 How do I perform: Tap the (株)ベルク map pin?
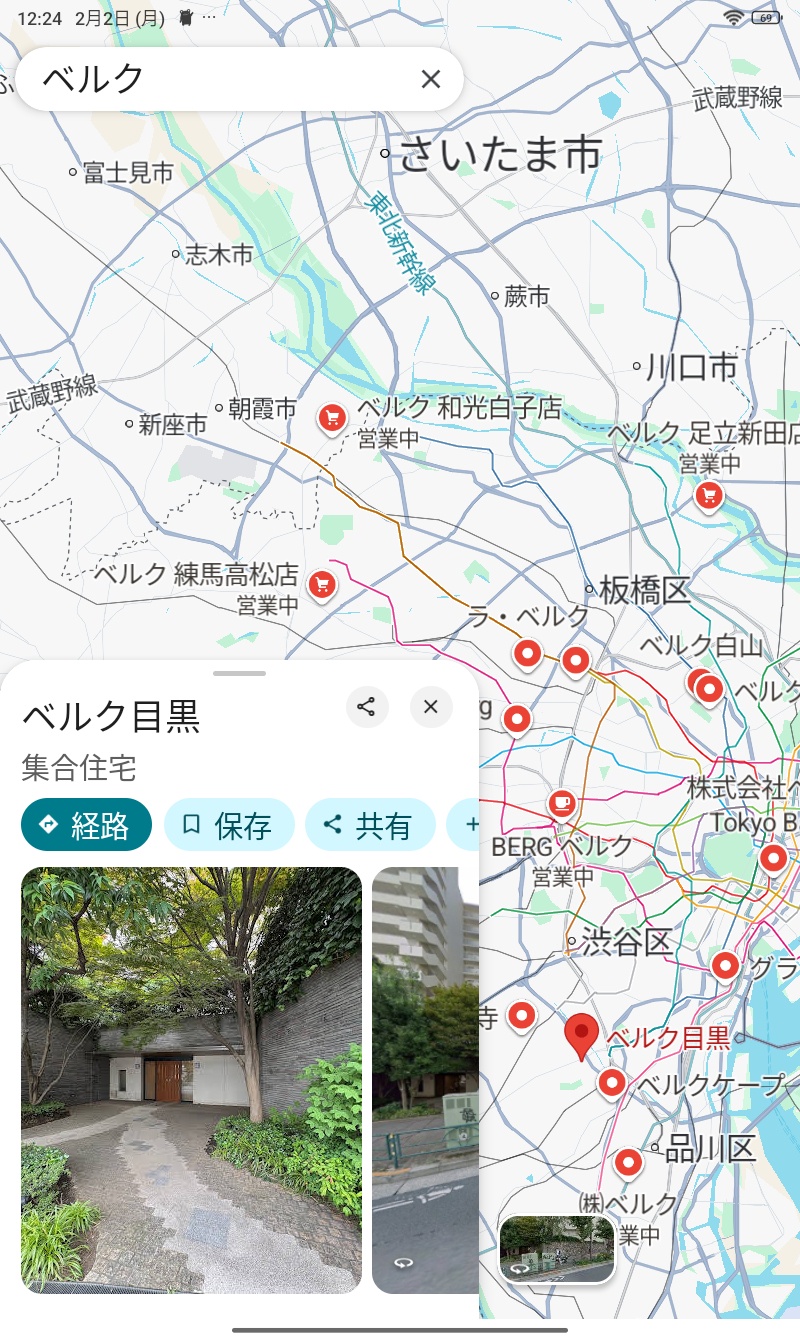click(628, 1162)
